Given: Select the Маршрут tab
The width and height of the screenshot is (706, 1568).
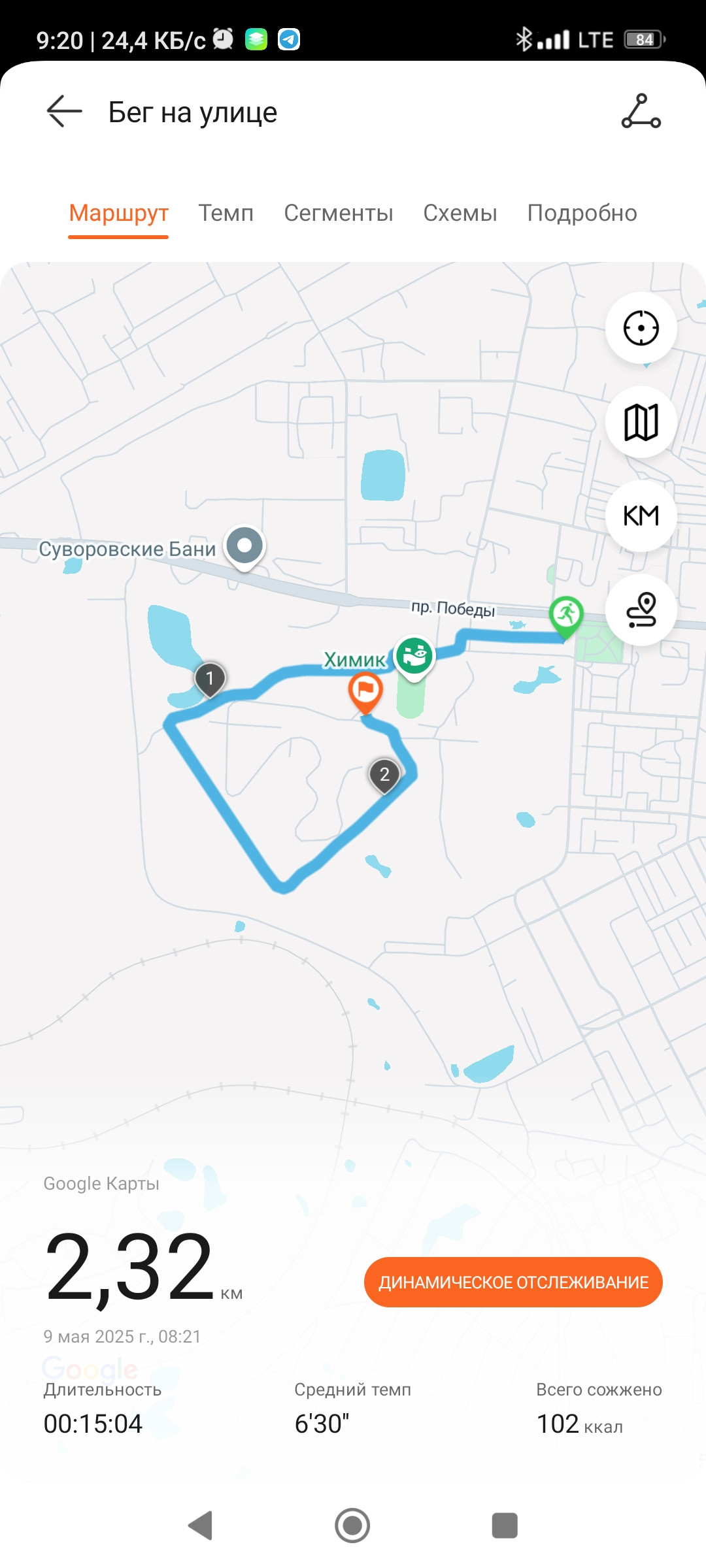Looking at the screenshot, I should [118, 214].
